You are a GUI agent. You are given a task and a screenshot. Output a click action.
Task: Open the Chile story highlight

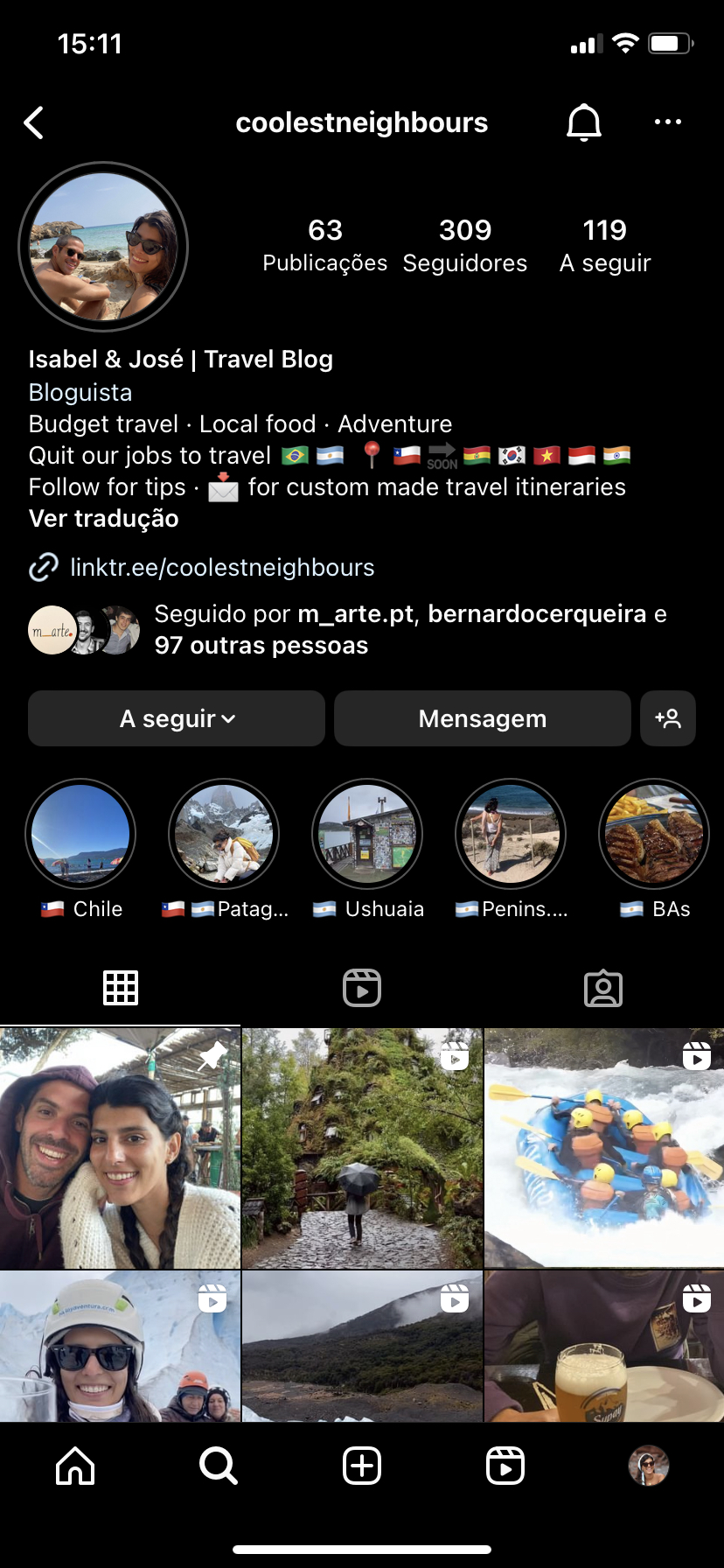coord(80,834)
